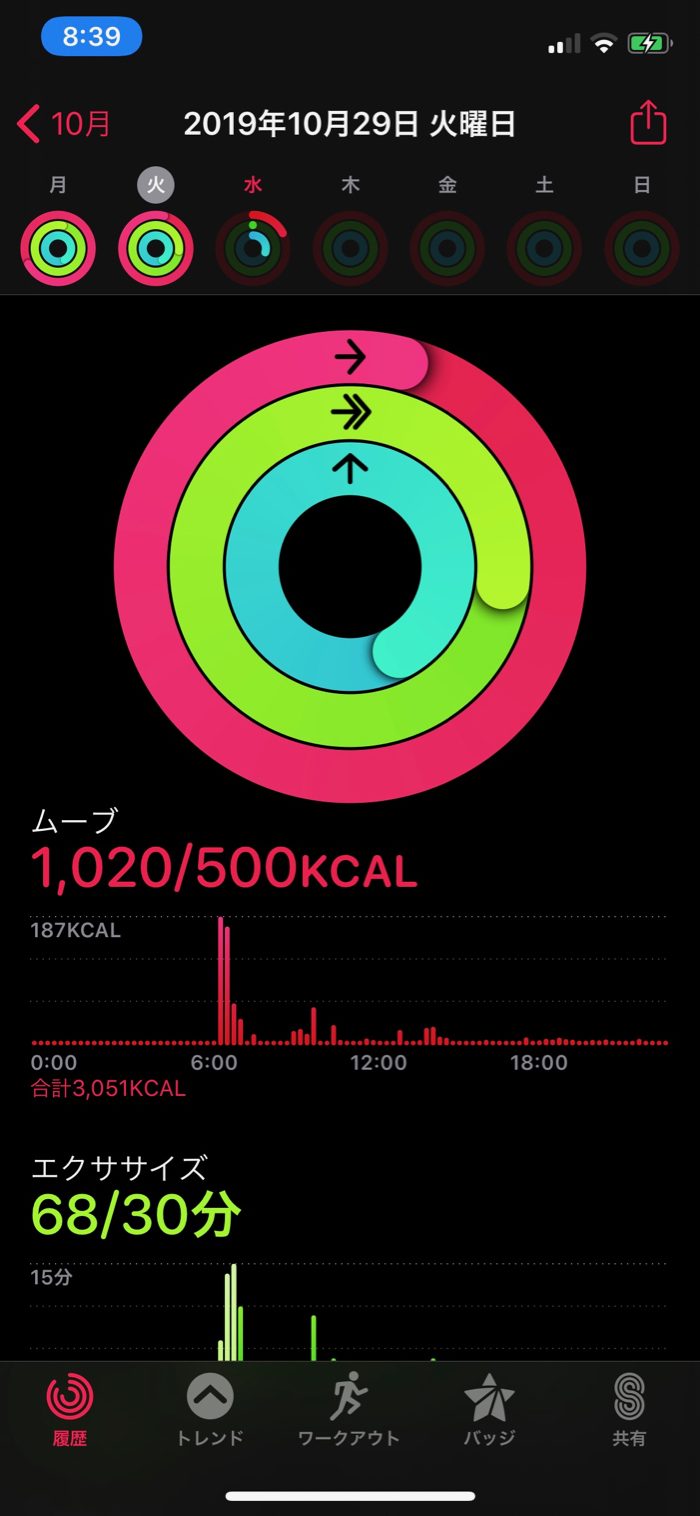Select Tuesday (火) activity ring
The height and width of the screenshot is (1516, 700).
tap(155, 248)
